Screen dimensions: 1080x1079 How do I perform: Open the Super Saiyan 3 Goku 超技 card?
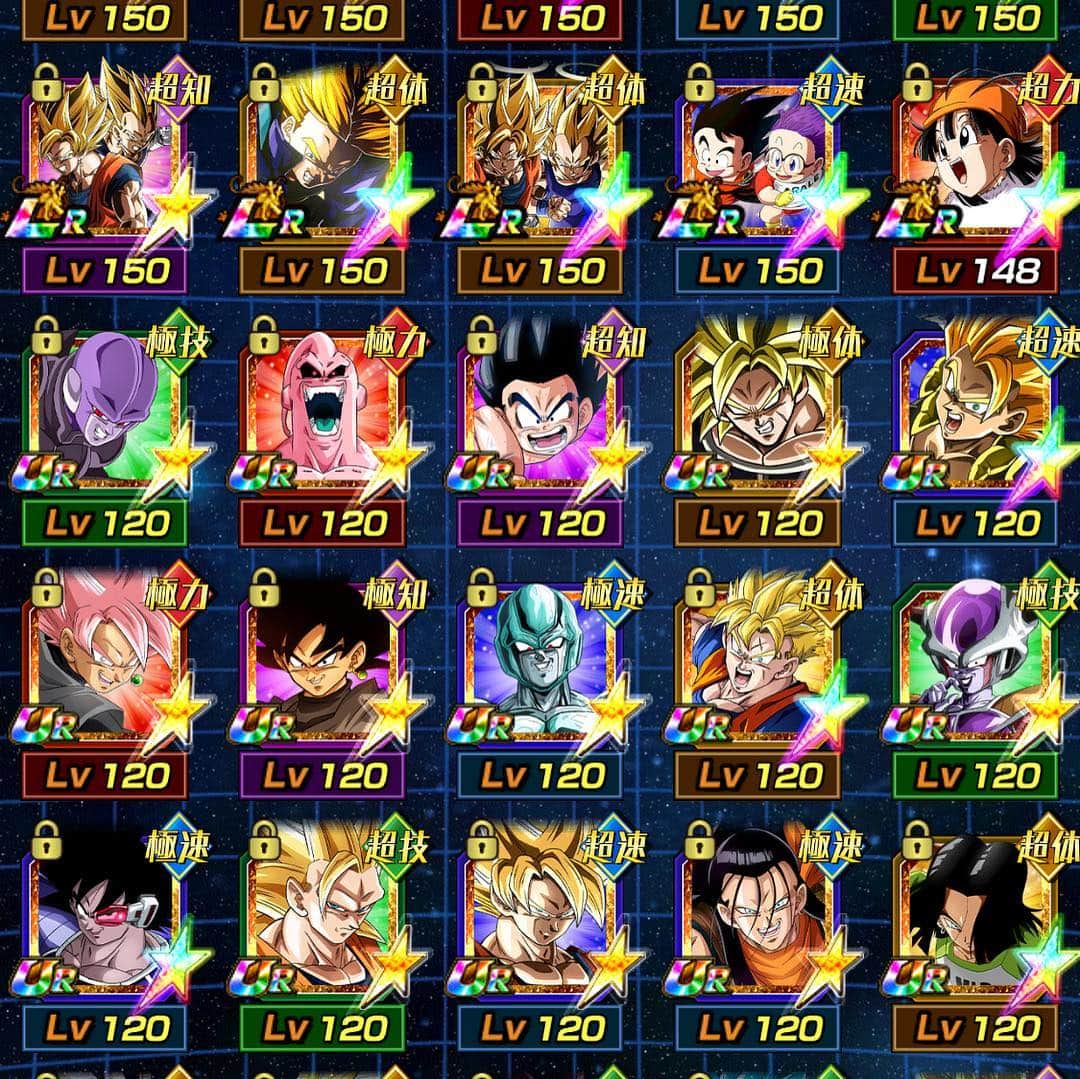322,912
